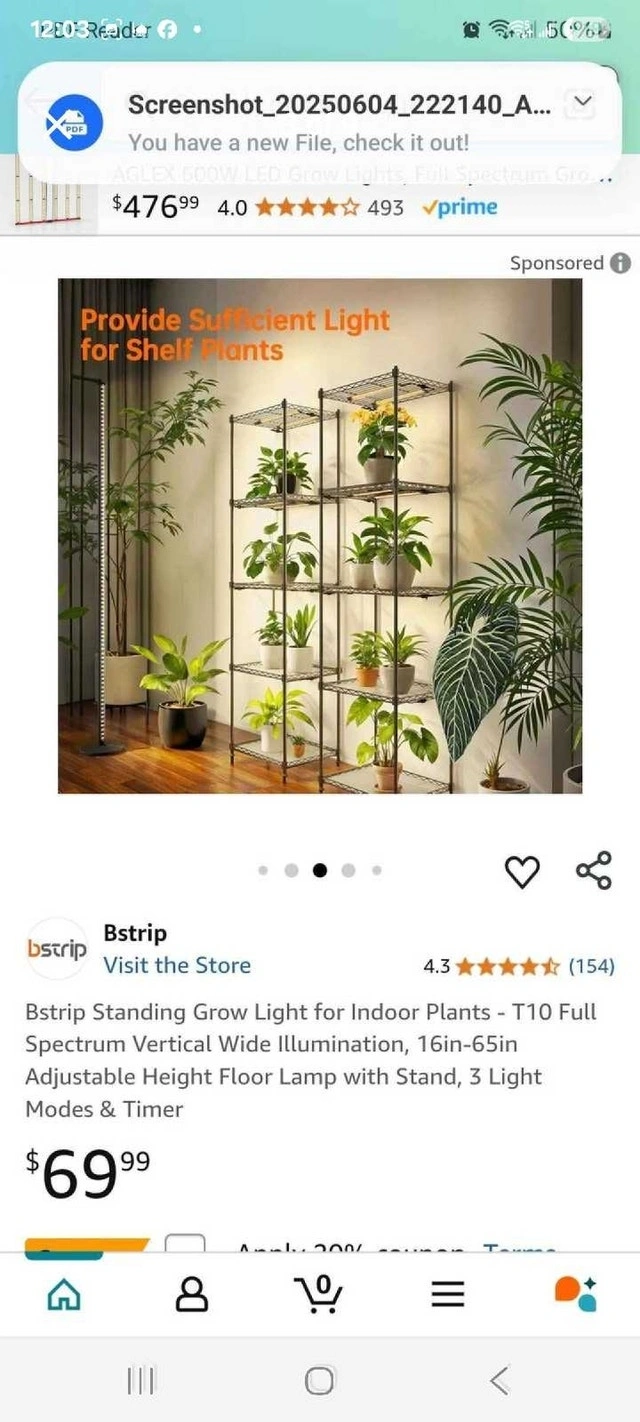Open the account profile tab
640x1422 pixels.
[191, 1294]
